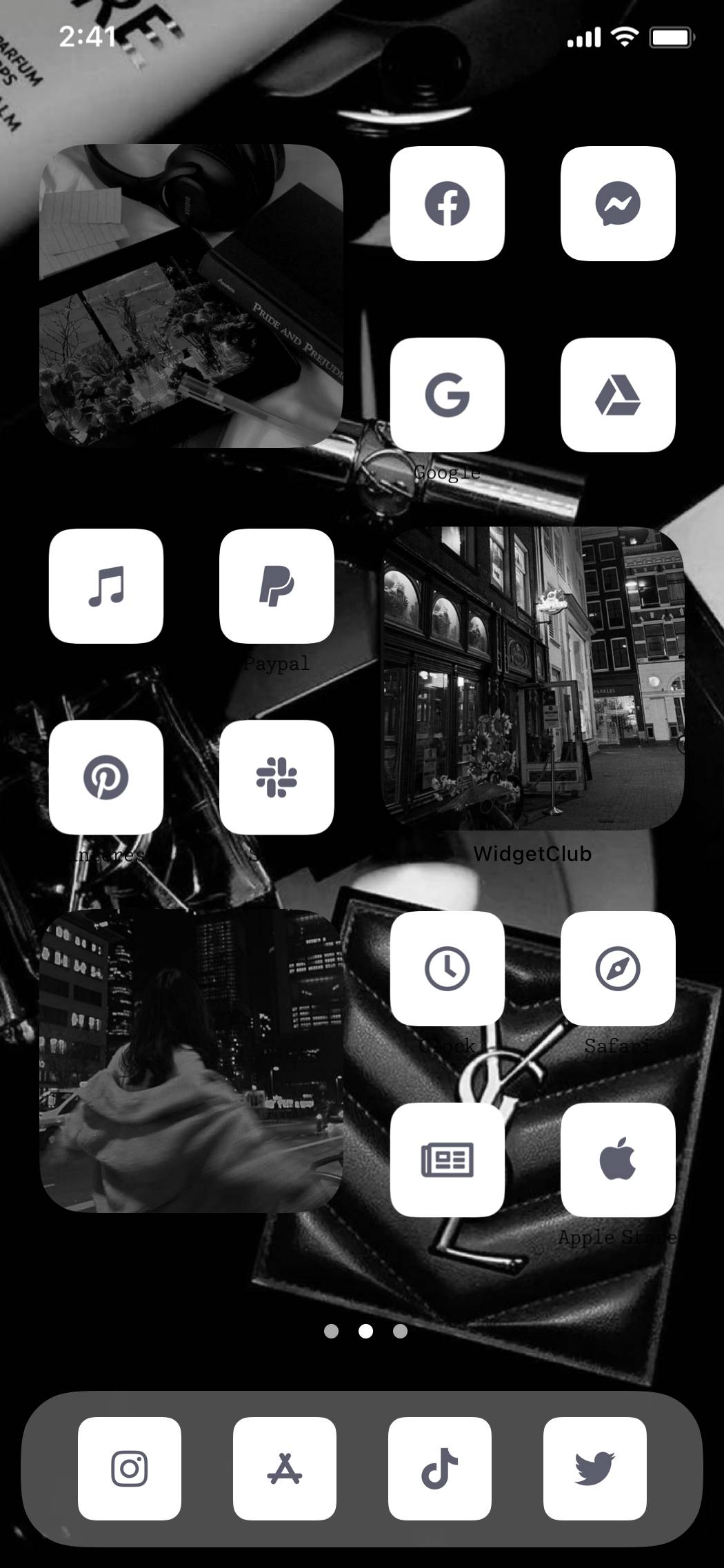
Task: Open the App Store from the dock
Action: pos(285,1468)
